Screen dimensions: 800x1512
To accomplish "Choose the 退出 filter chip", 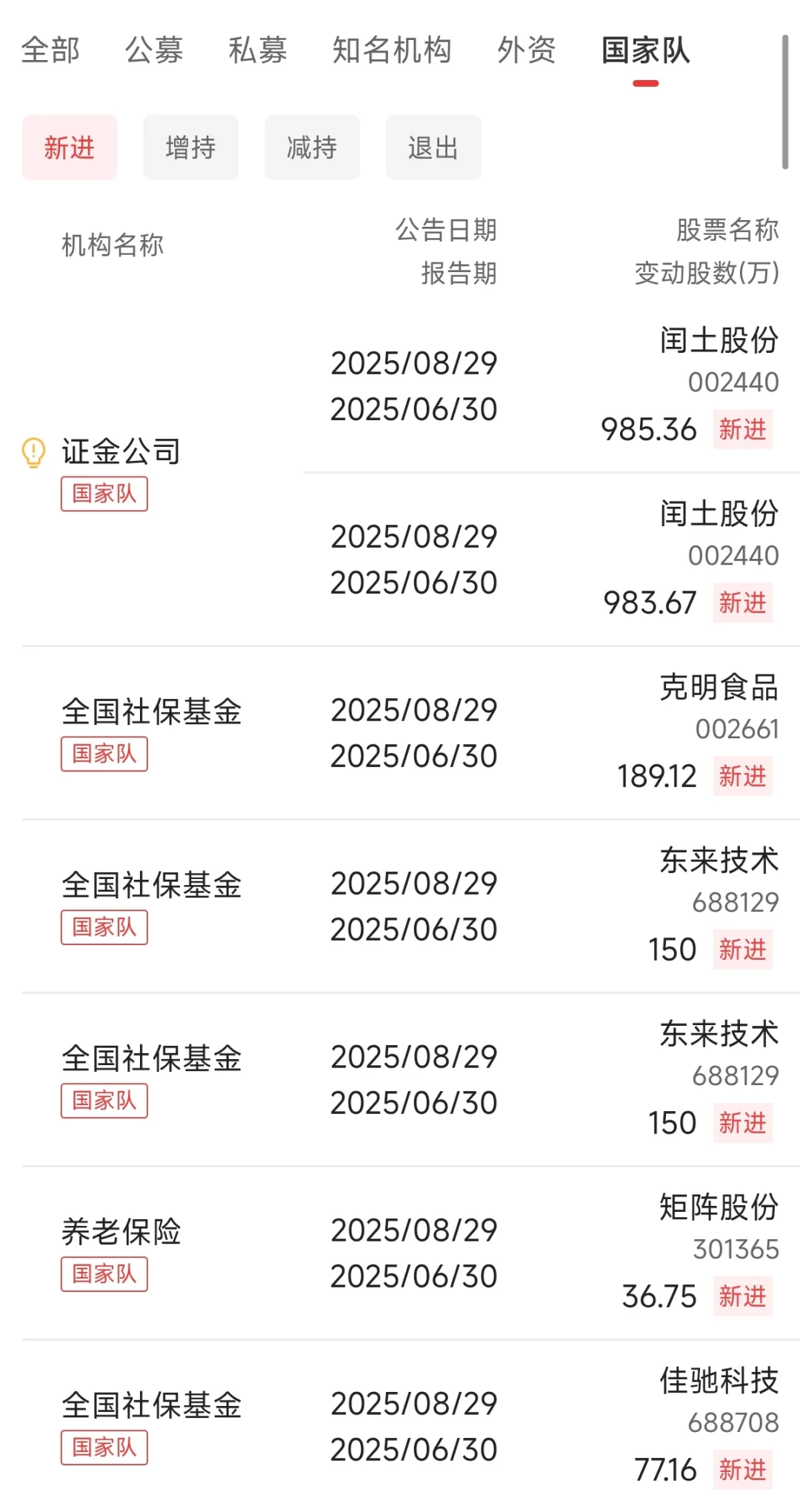I will click(434, 147).
